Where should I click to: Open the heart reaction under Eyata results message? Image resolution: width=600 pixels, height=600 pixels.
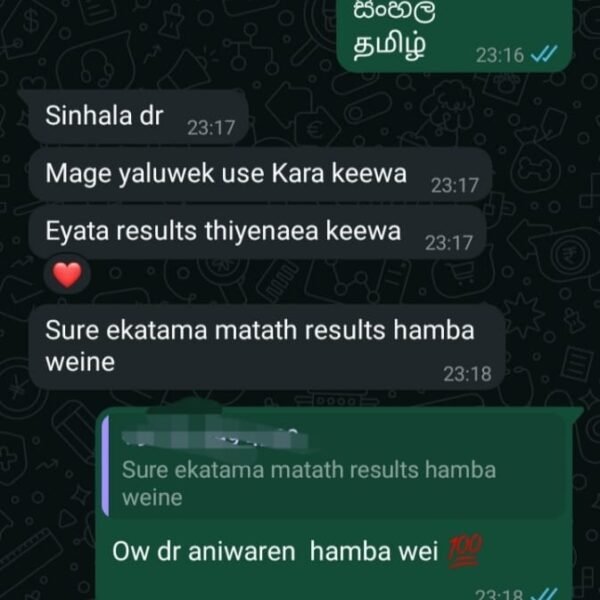66,275
